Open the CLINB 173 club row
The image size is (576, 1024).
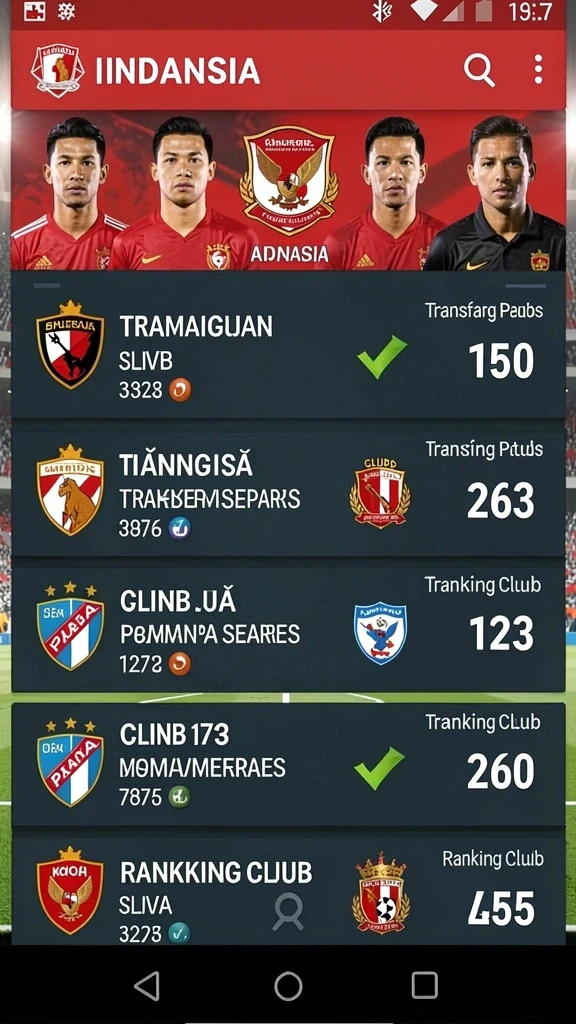[288, 765]
